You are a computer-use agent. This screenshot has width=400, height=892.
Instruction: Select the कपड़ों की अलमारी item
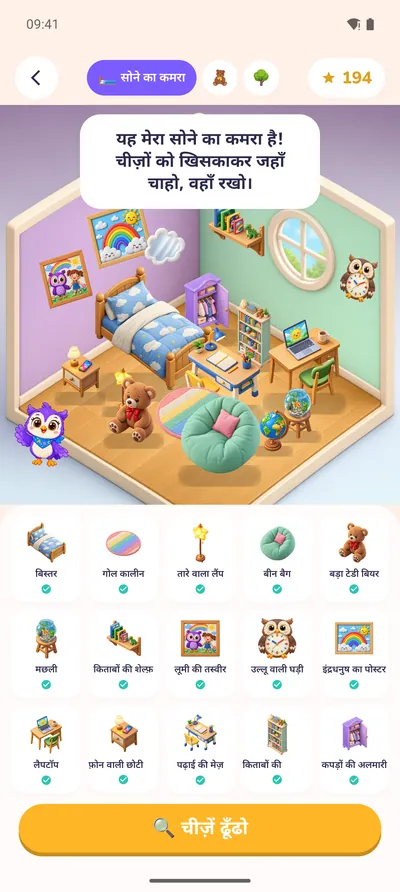coord(354,750)
